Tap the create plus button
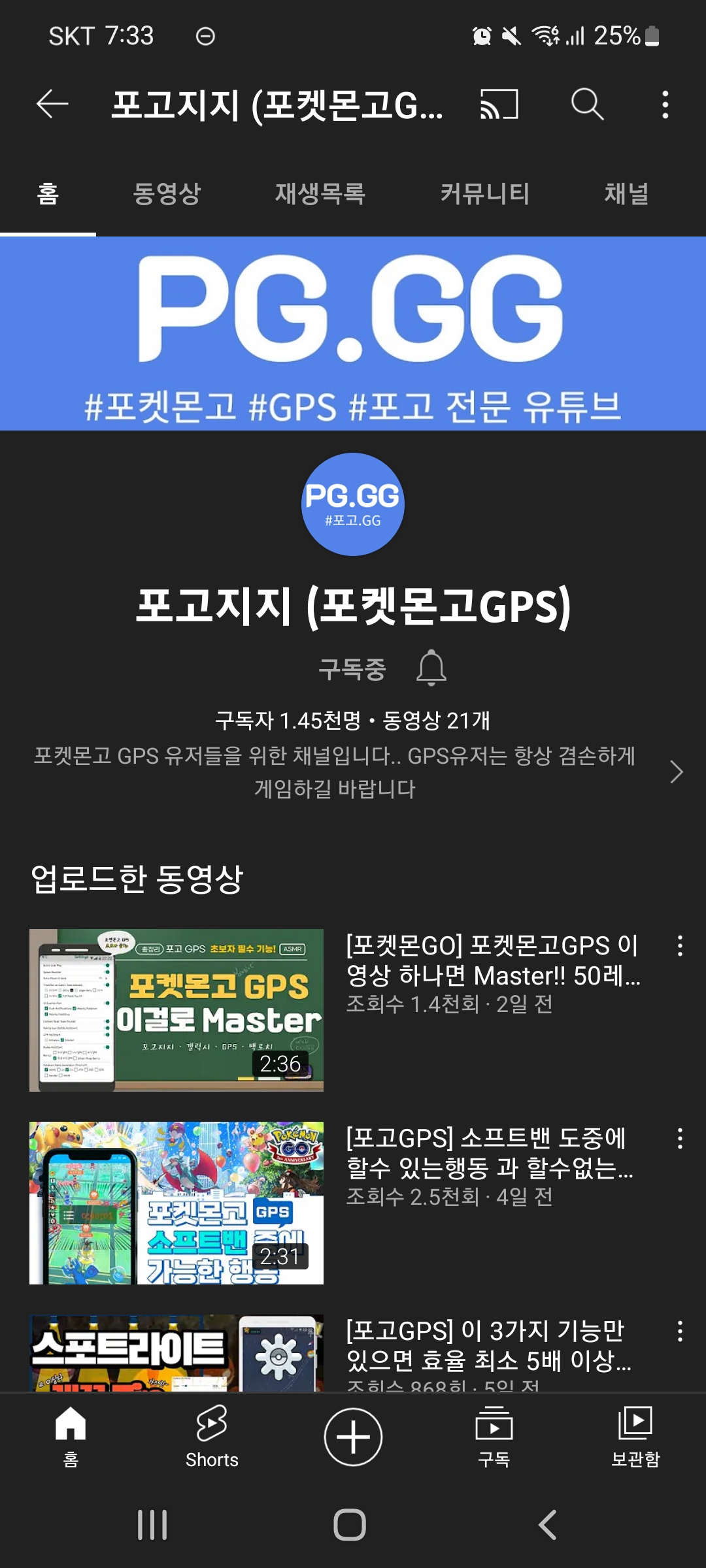The width and height of the screenshot is (706, 1568). tap(353, 1437)
